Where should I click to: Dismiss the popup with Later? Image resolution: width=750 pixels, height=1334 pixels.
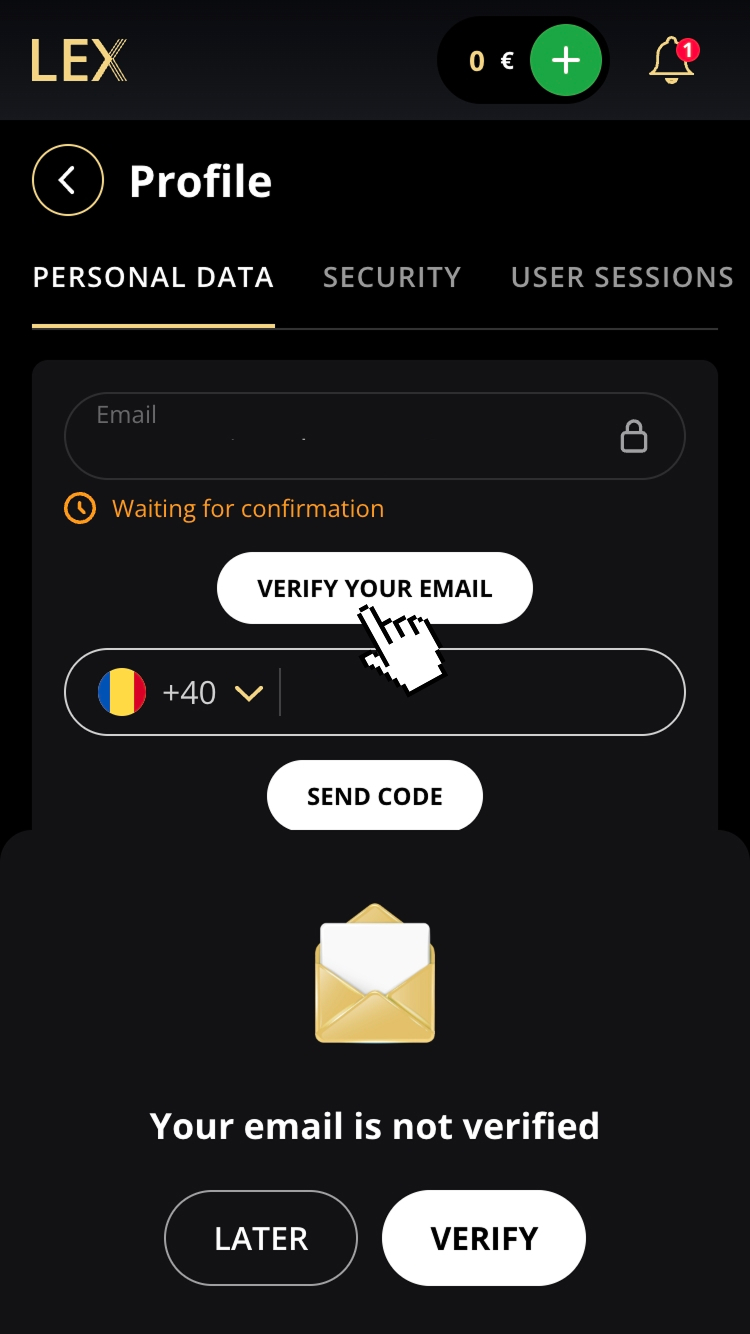[x=260, y=1238]
